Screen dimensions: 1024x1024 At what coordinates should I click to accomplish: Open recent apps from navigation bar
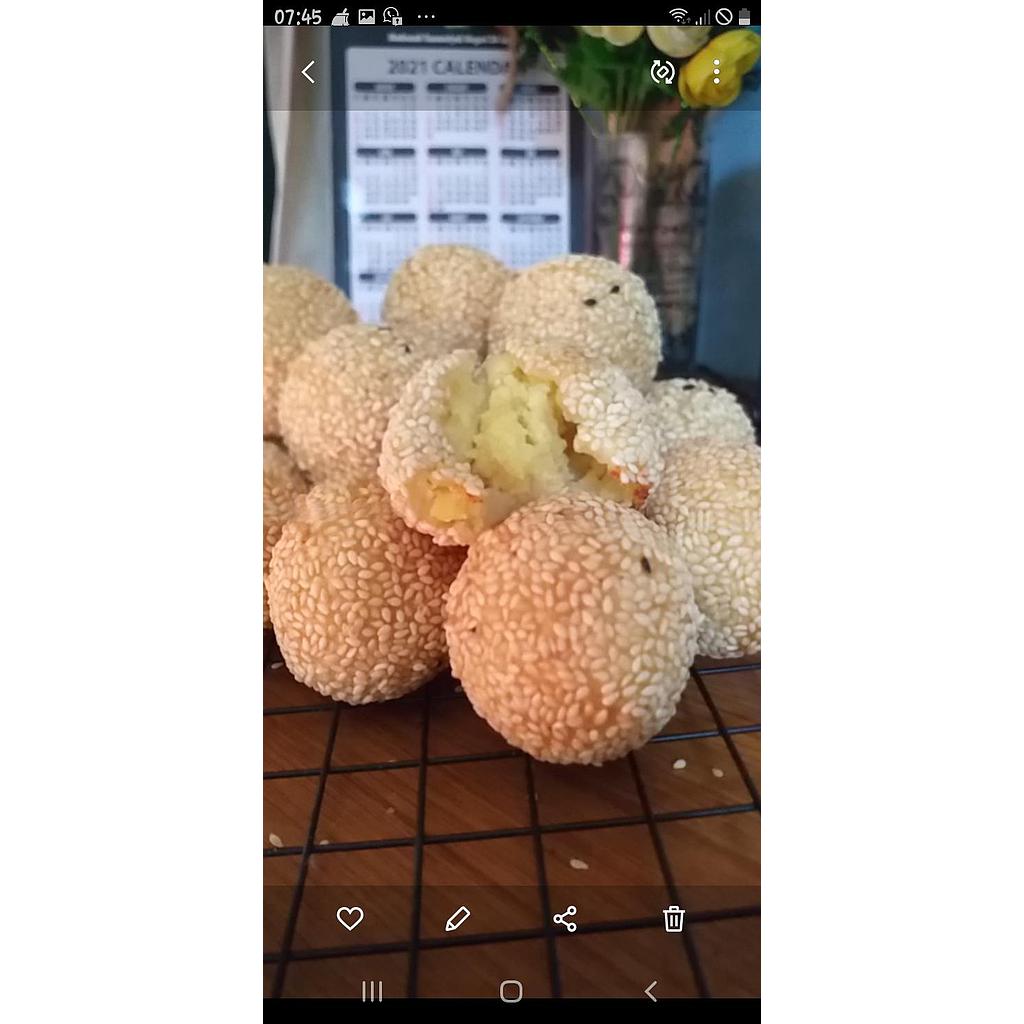pos(372,991)
